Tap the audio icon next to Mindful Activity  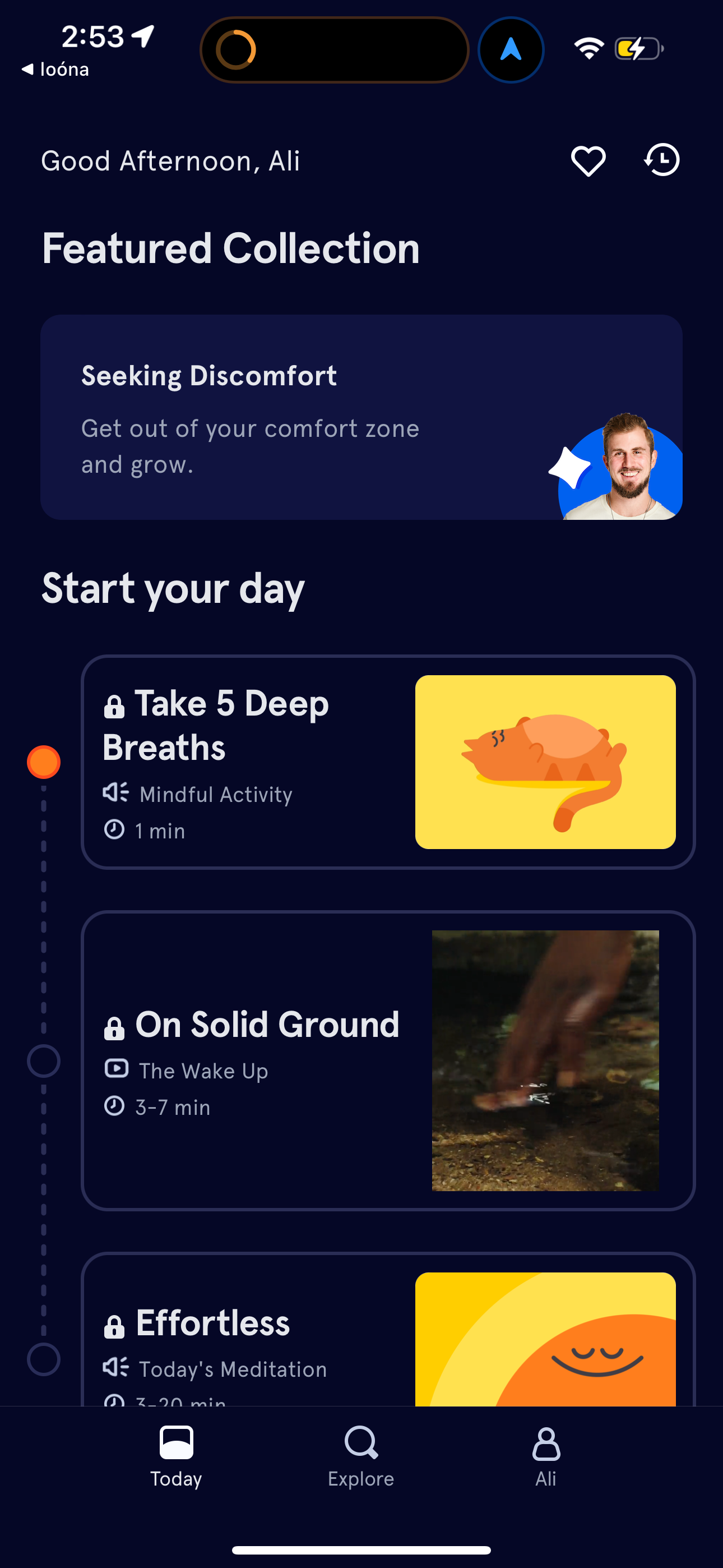[114, 792]
